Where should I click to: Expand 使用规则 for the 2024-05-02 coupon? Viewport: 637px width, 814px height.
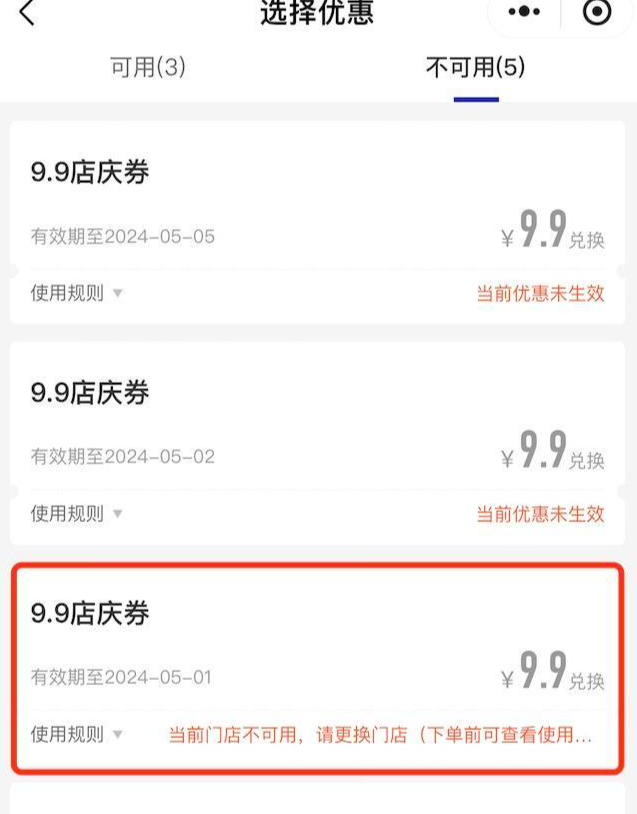coord(76,514)
